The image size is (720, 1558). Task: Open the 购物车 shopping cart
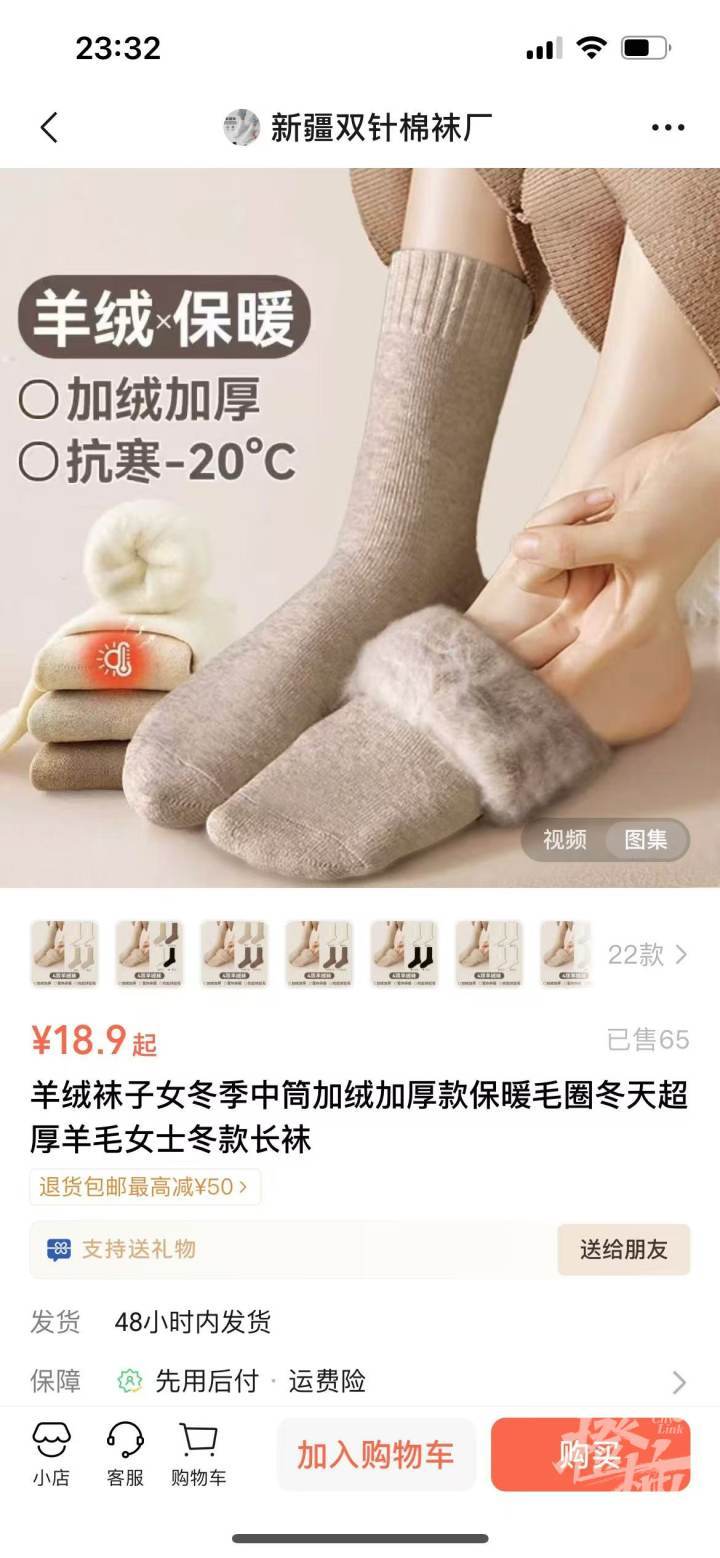[198, 1454]
